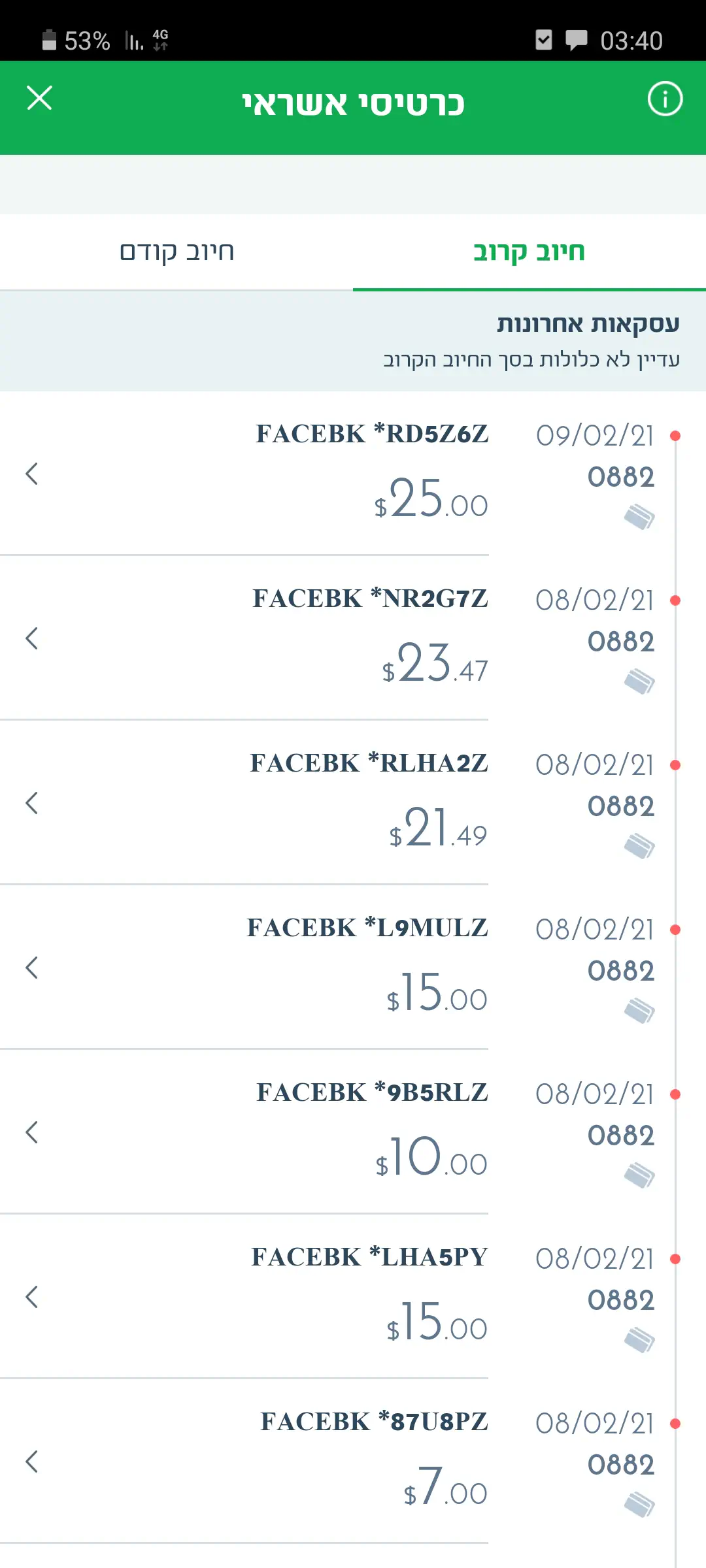Open the info icon in header
This screenshot has width=706, height=1568.
click(x=665, y=99)
